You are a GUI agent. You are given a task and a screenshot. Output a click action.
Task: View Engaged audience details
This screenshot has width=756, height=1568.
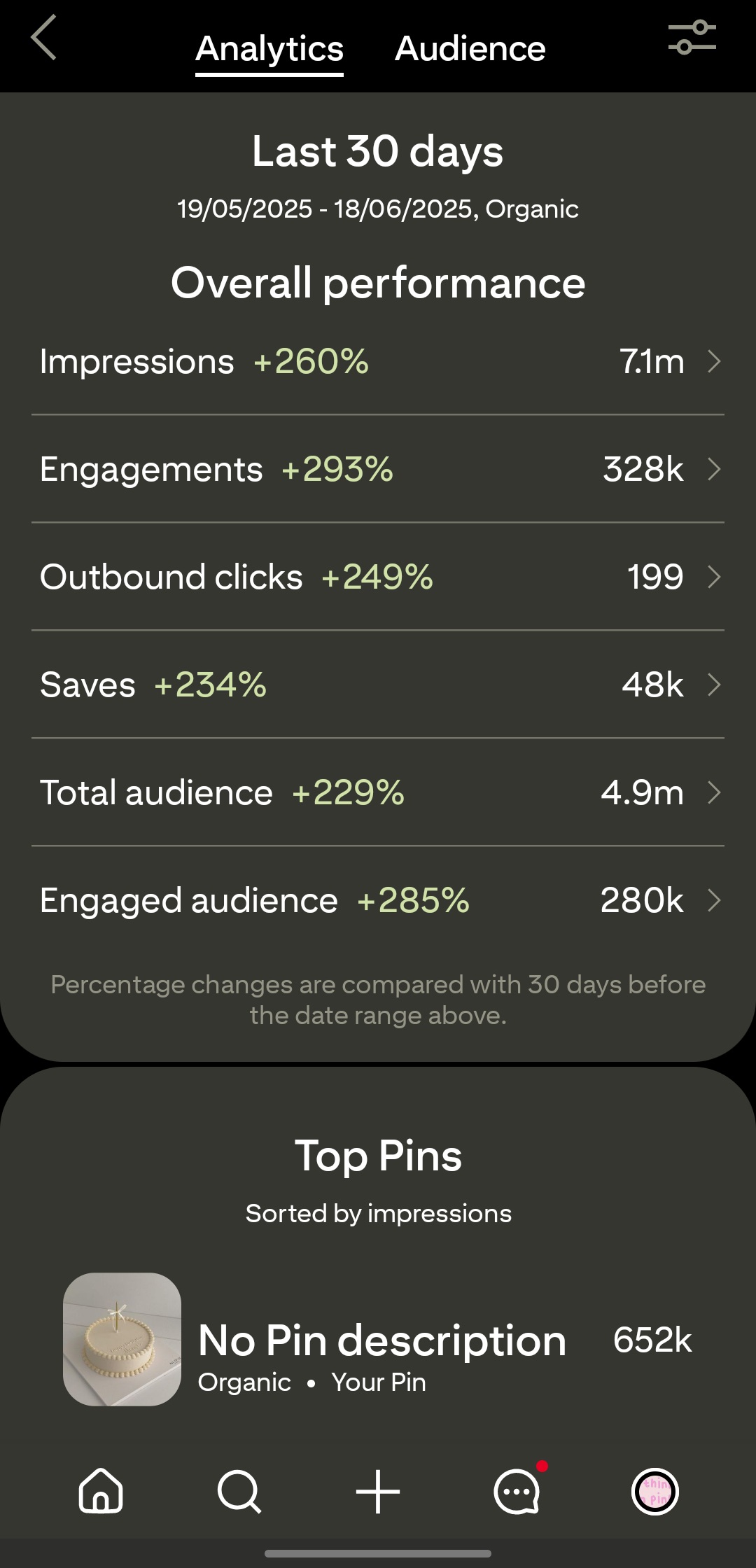coord(378,901)
